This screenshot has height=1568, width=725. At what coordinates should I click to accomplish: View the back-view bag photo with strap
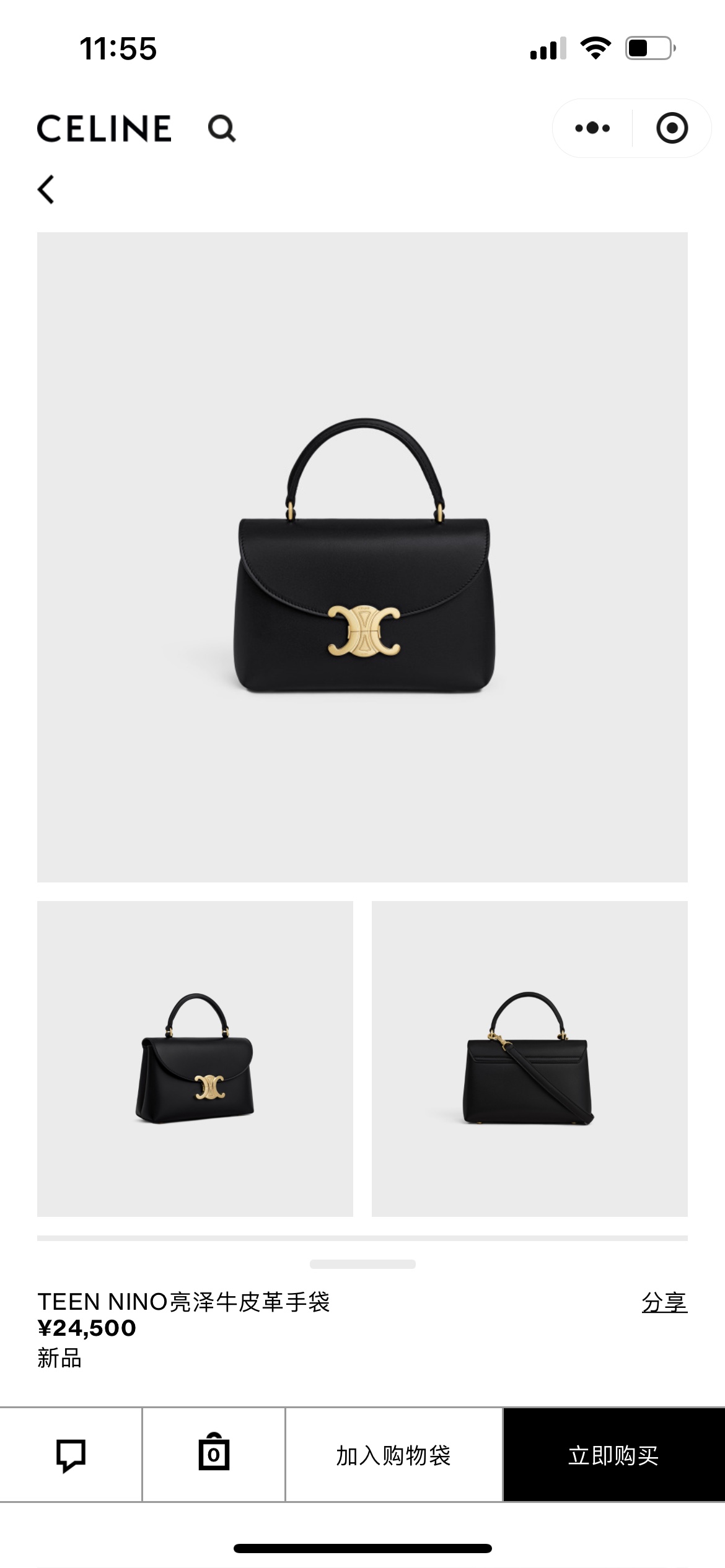coord(529,1058)
